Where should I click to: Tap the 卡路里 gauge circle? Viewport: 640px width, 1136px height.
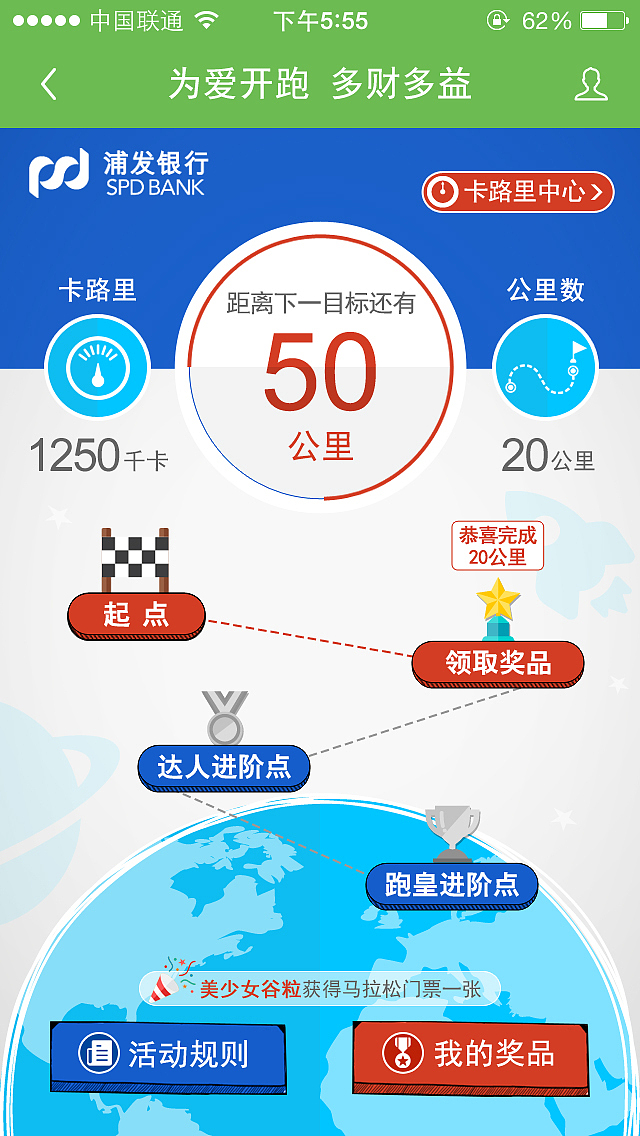pyautogui.click(x=98, y=367)
